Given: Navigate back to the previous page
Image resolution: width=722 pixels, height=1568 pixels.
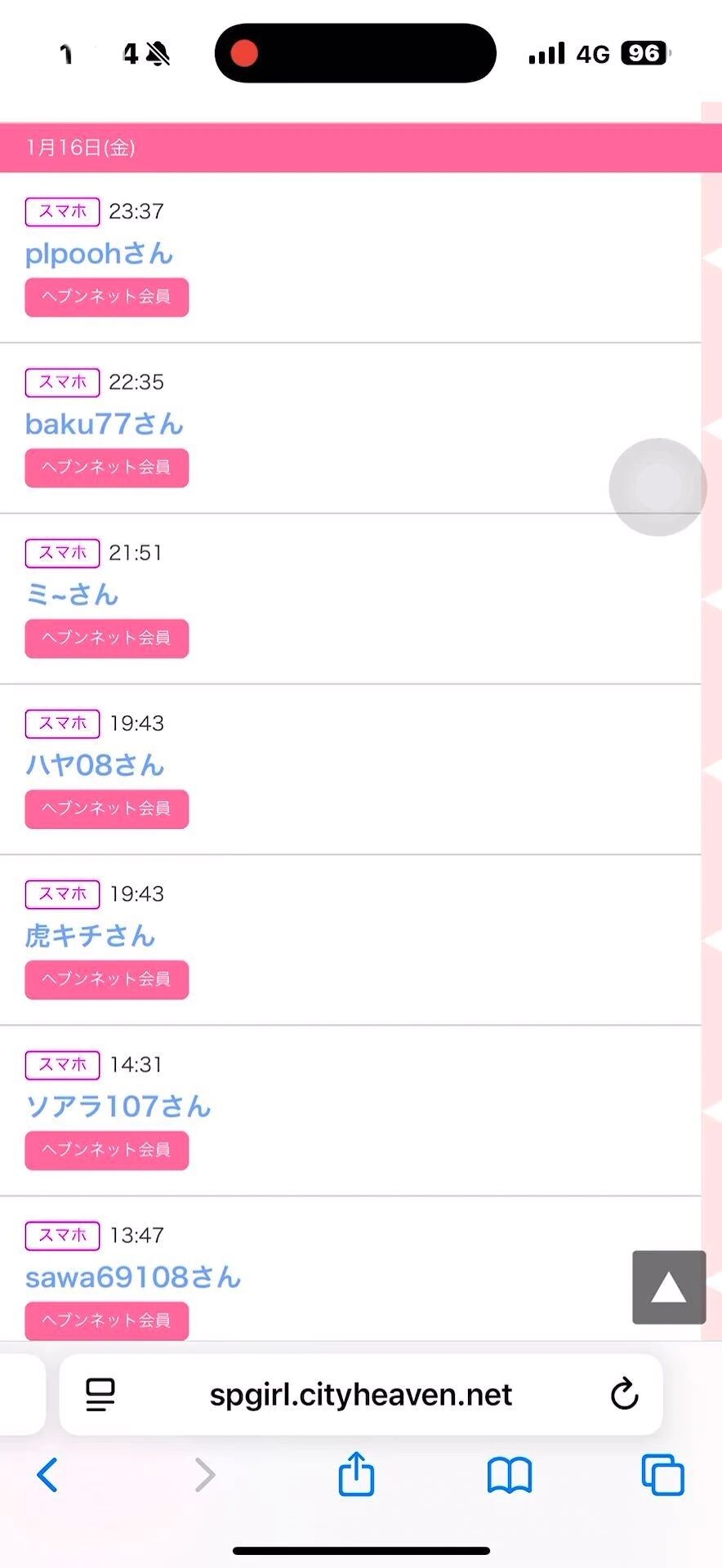Looking at the screenshot, I should pos(47,1475).
